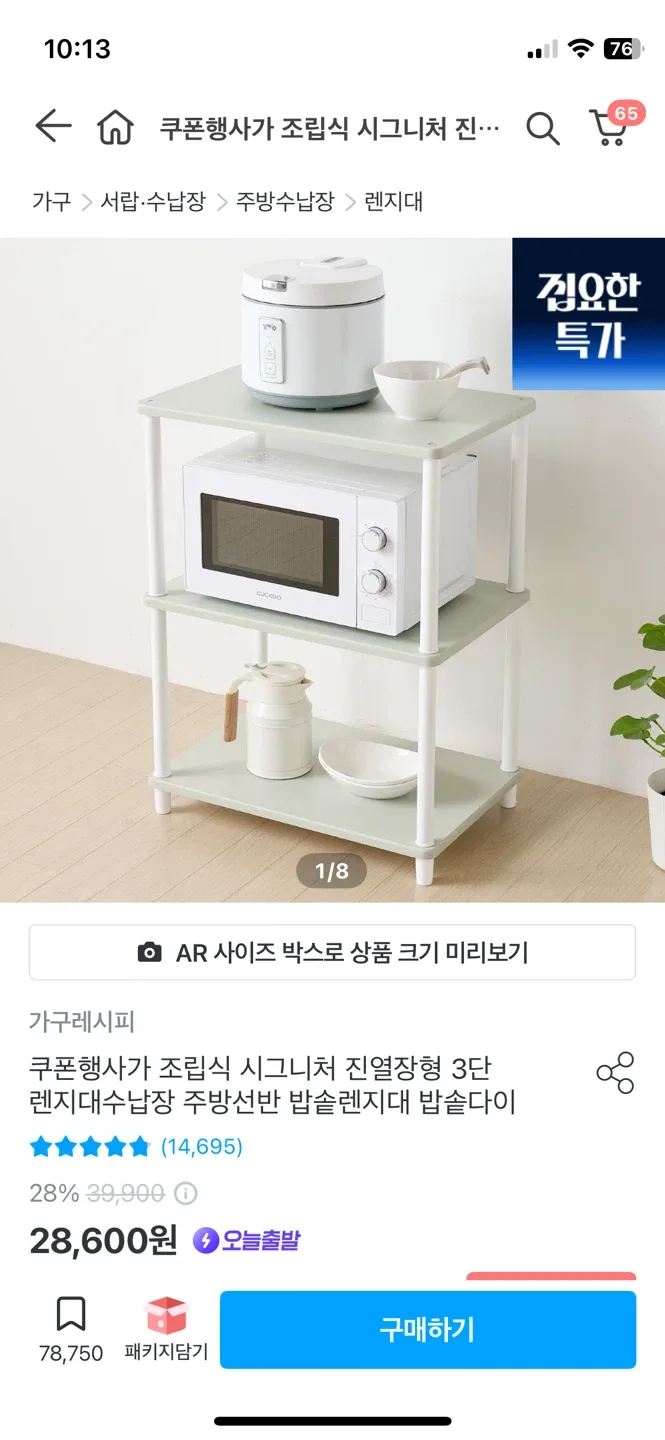Tap the 구매하기 buy button

click(427, 1329)
